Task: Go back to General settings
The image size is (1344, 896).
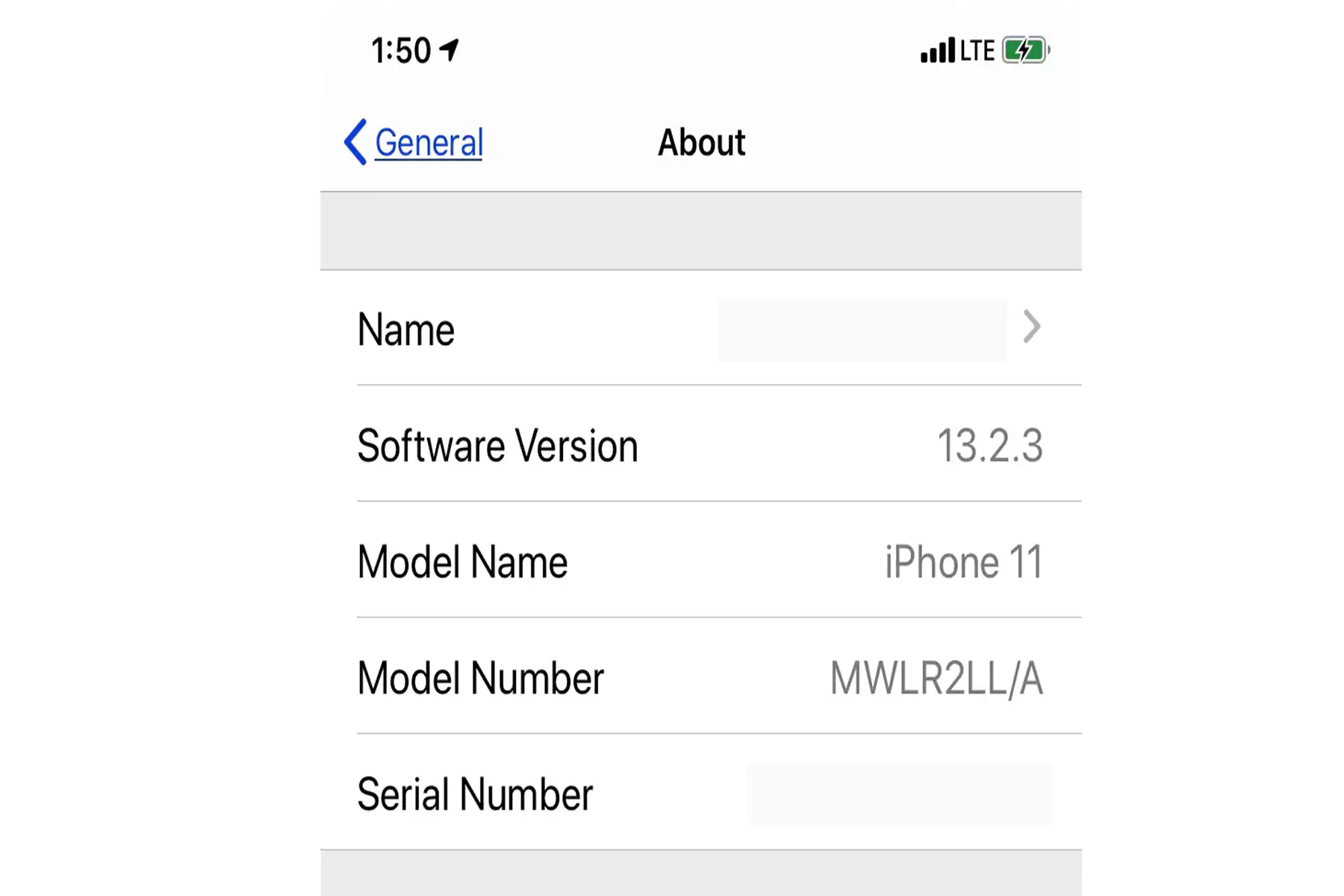Action: click(415, 142)
